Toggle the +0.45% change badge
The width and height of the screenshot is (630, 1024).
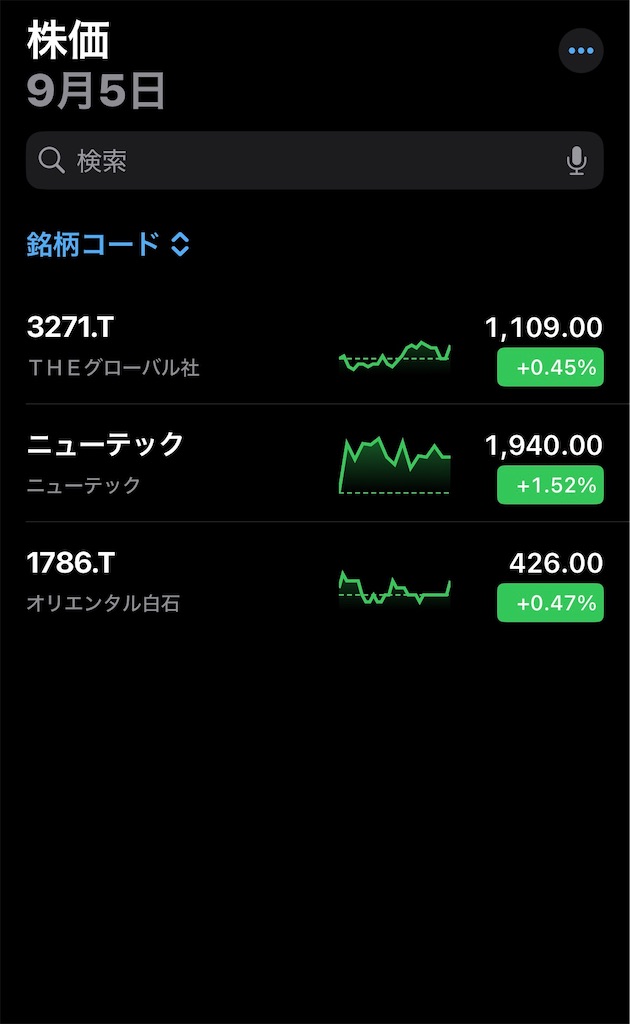(x=550, y=368)
